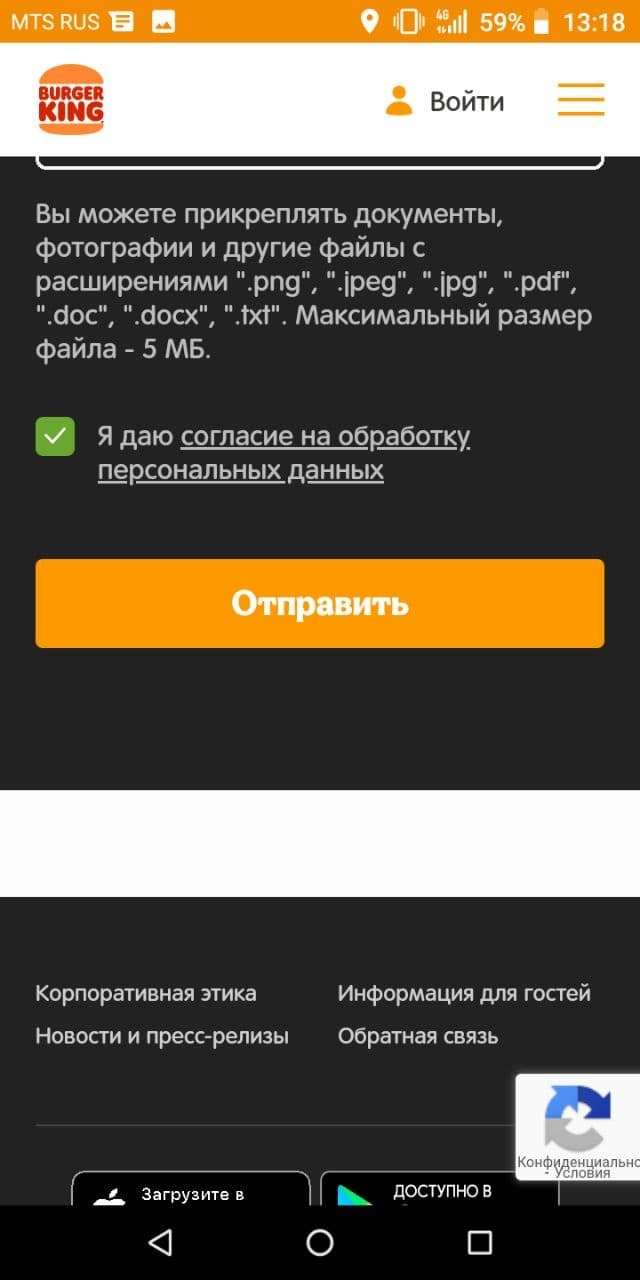Open the hamburger menu
Viewport: 640px width, 1280px height.
[581, 100]
